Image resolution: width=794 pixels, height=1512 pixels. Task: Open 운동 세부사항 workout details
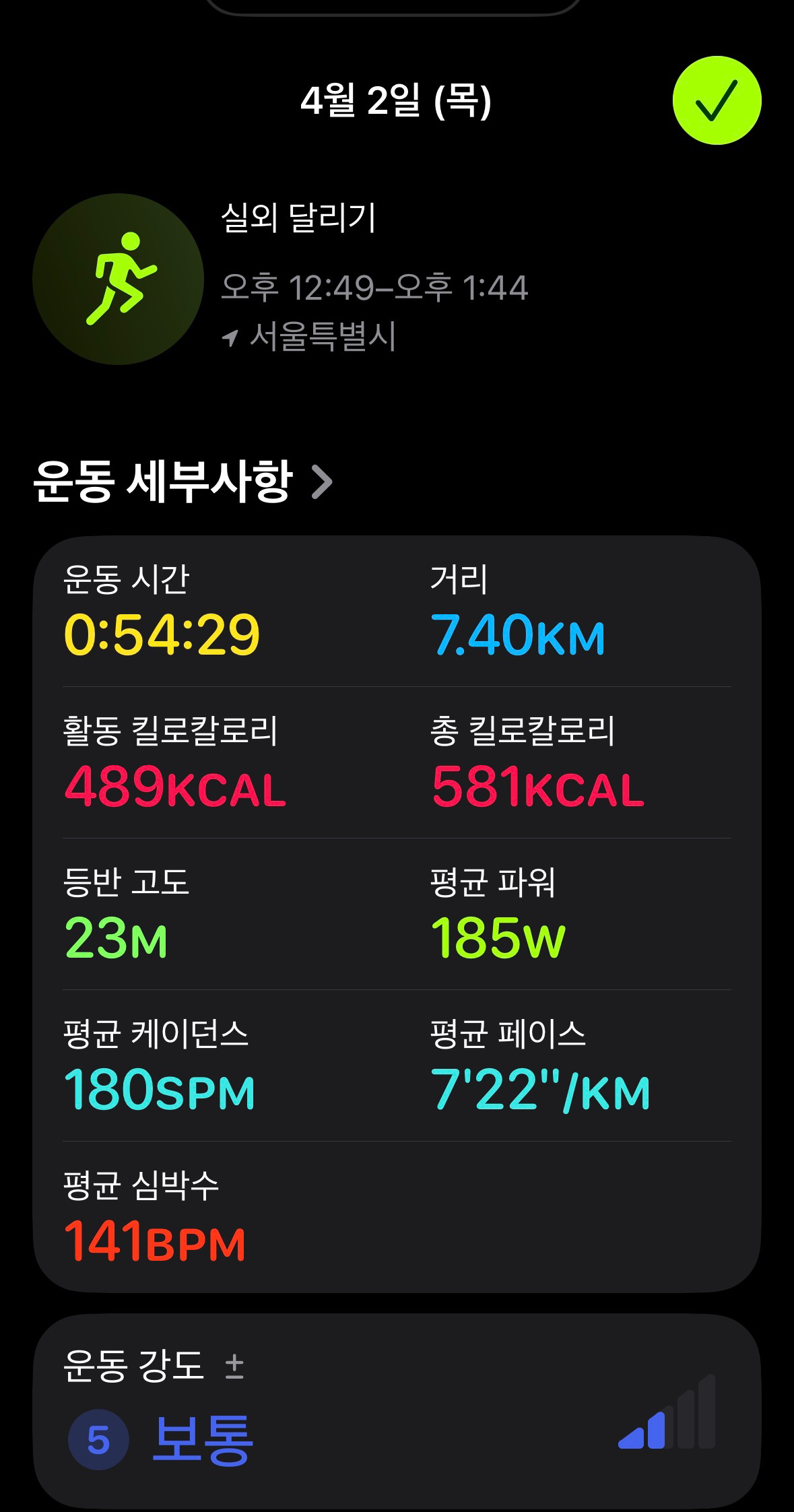click(183, 482)
